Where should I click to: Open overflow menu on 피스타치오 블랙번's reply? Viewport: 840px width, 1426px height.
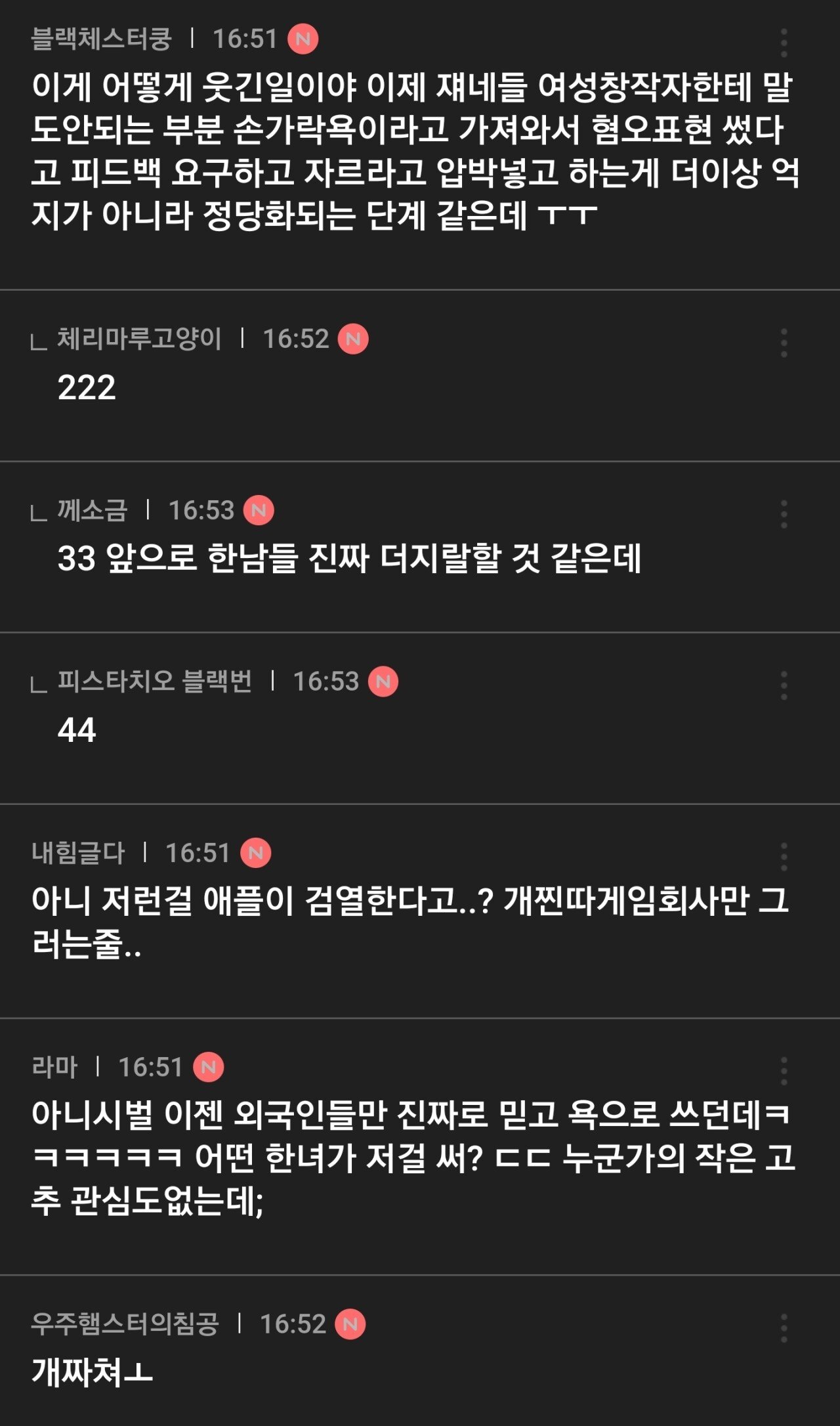click(784, 685)
